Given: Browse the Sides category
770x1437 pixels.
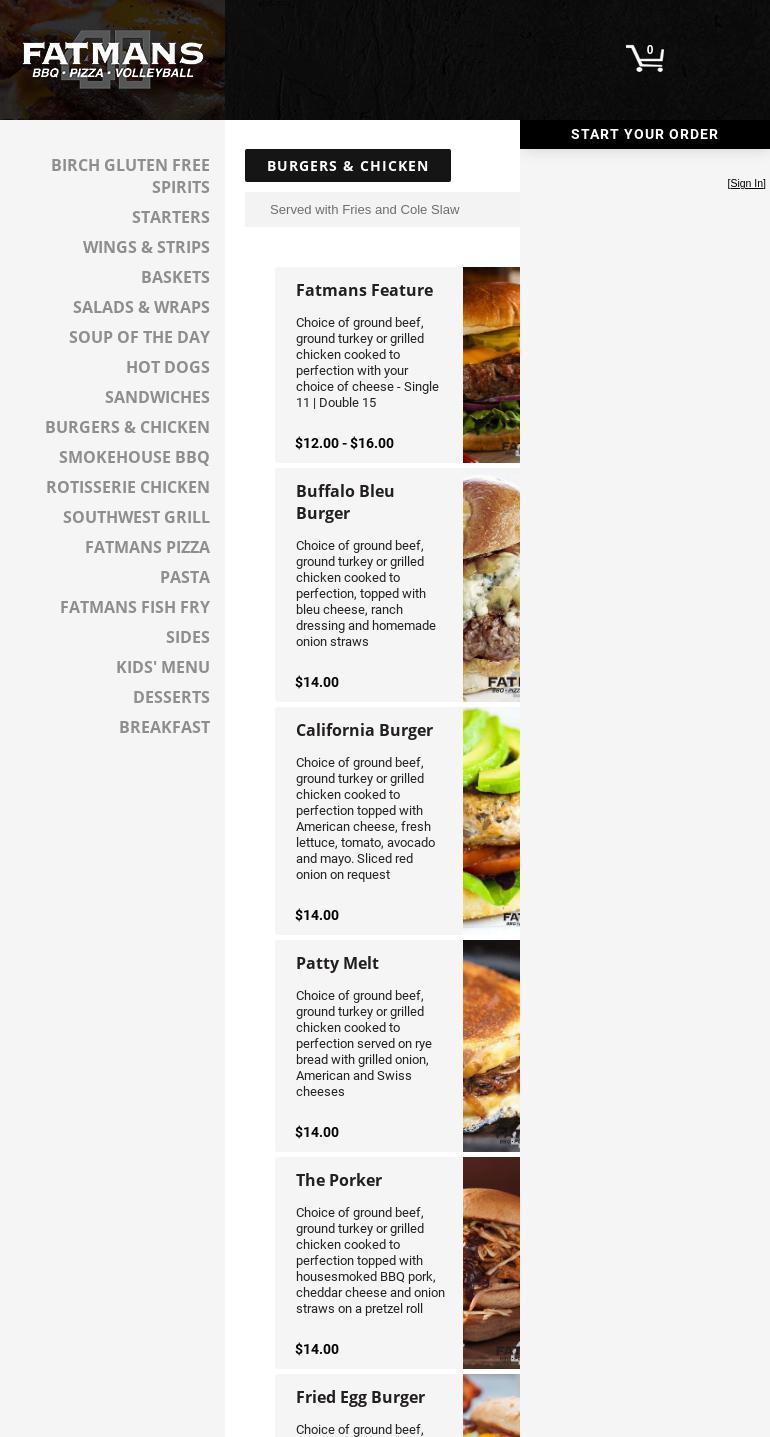Looking at the screenshot, I should pyautogui.click(x=187, y=637).
